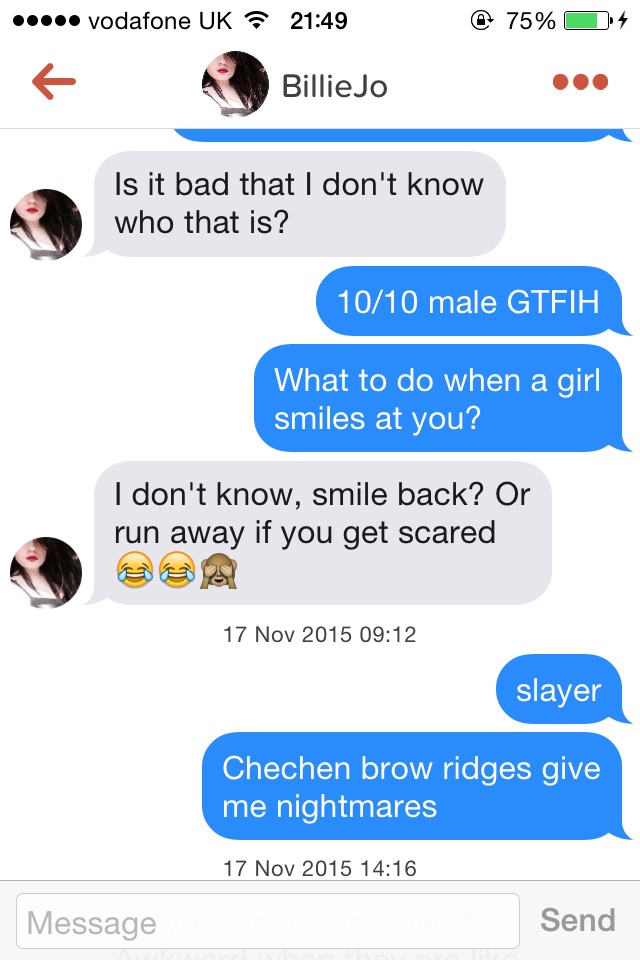Image resolution: width=640 pixels, height=960 pixels.
Task: Tap the Send button
Action: [577, 920]
